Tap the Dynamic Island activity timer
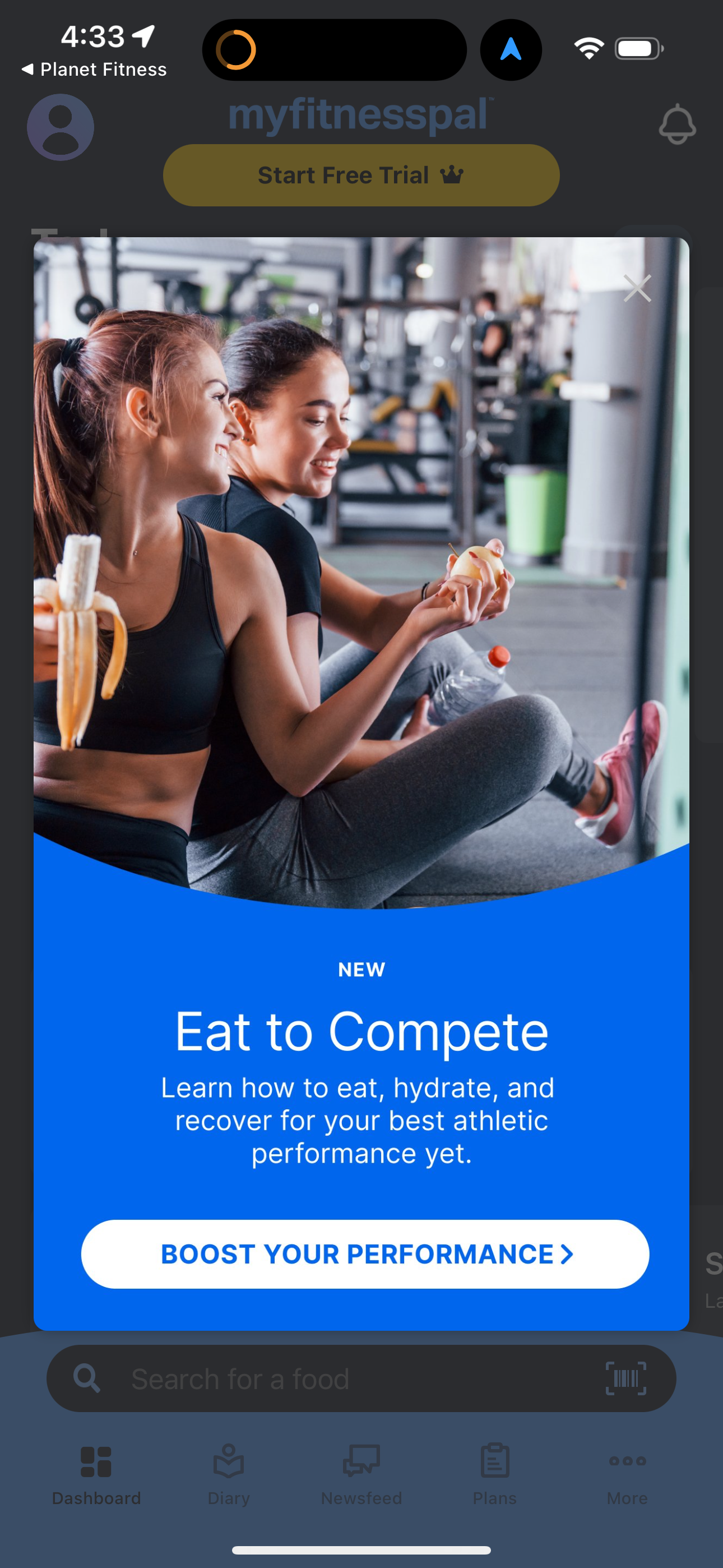This screenshot has height=1568, width=723. [x=333, y=49]
